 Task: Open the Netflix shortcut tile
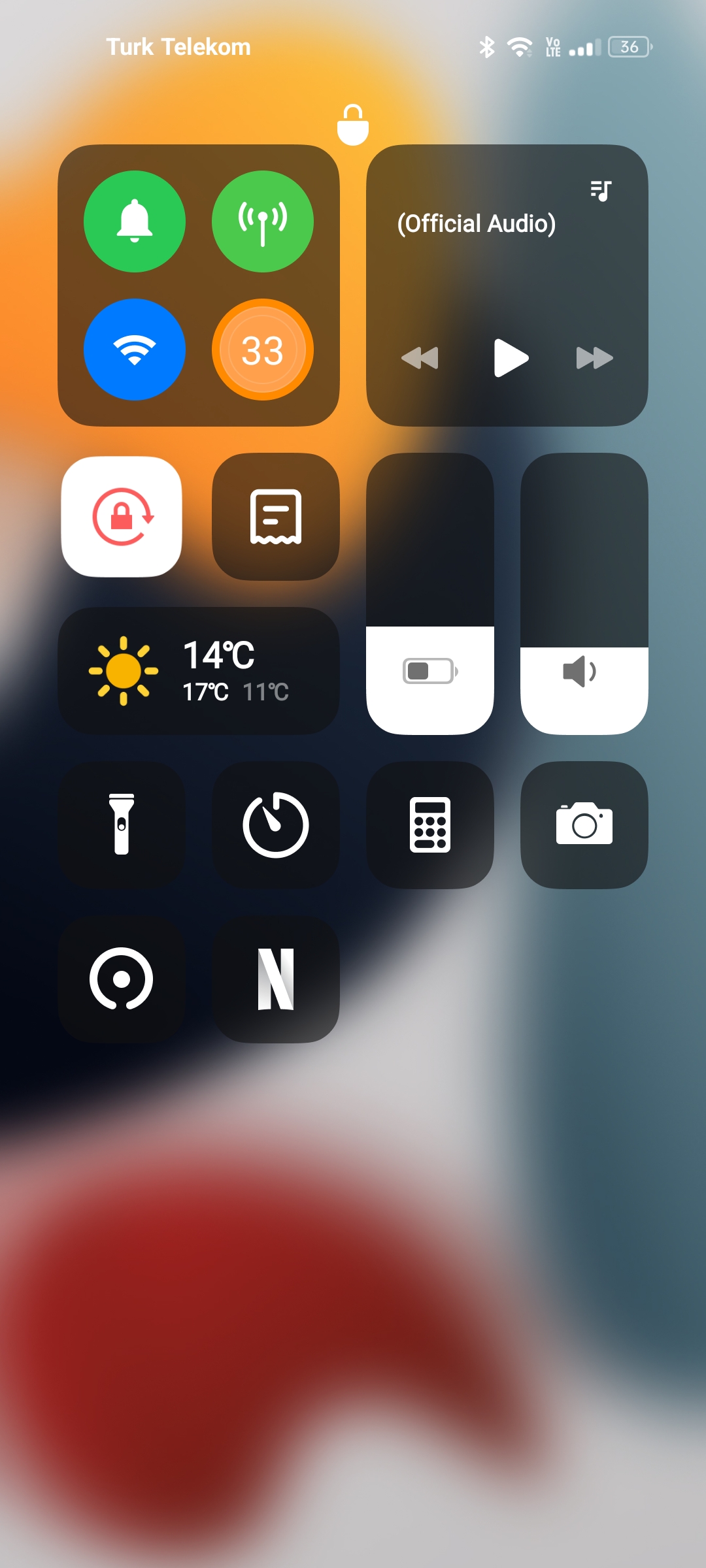pyautogui.click(x=276, y=979)
